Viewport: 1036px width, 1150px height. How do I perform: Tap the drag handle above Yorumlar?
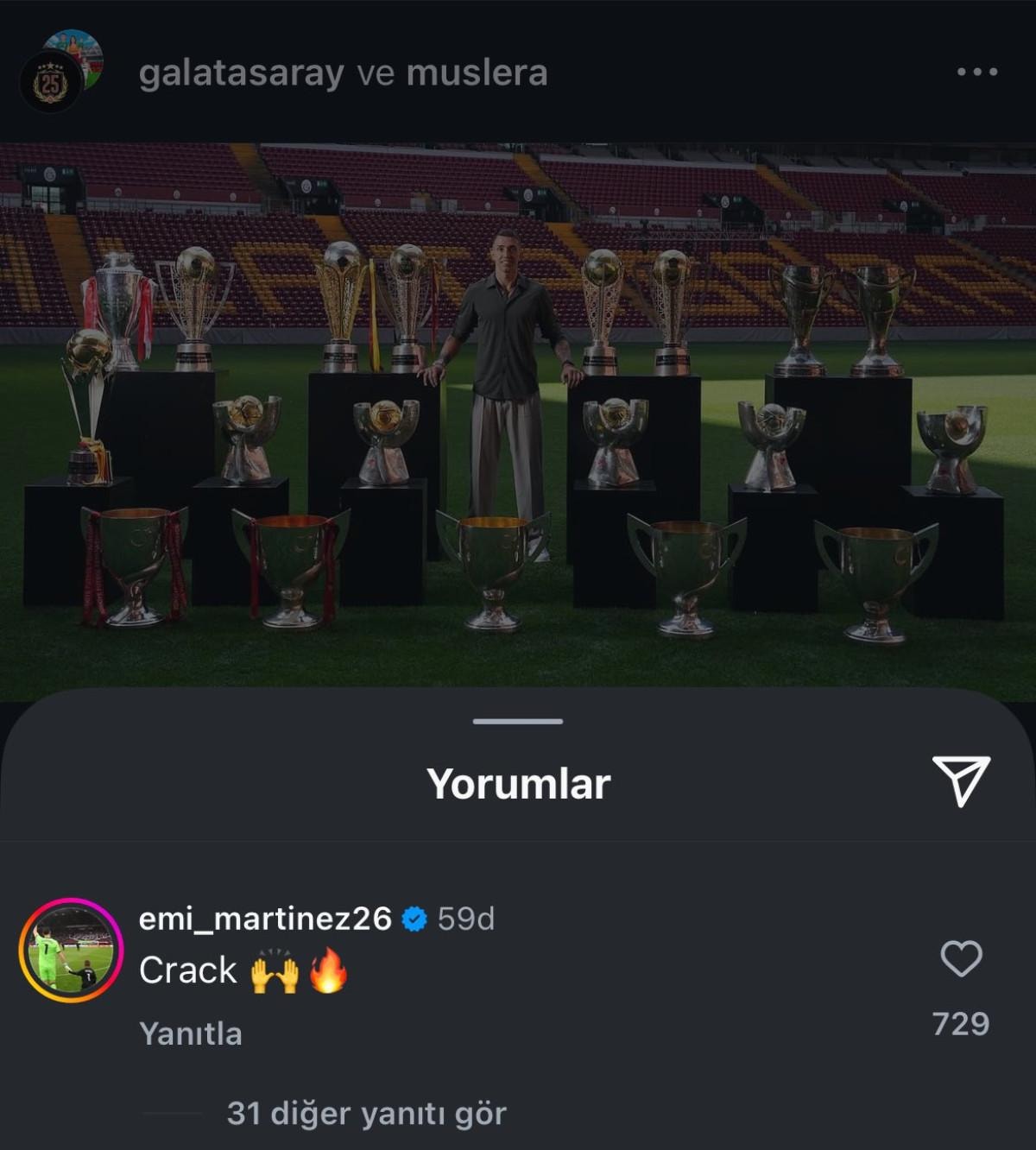518,721
